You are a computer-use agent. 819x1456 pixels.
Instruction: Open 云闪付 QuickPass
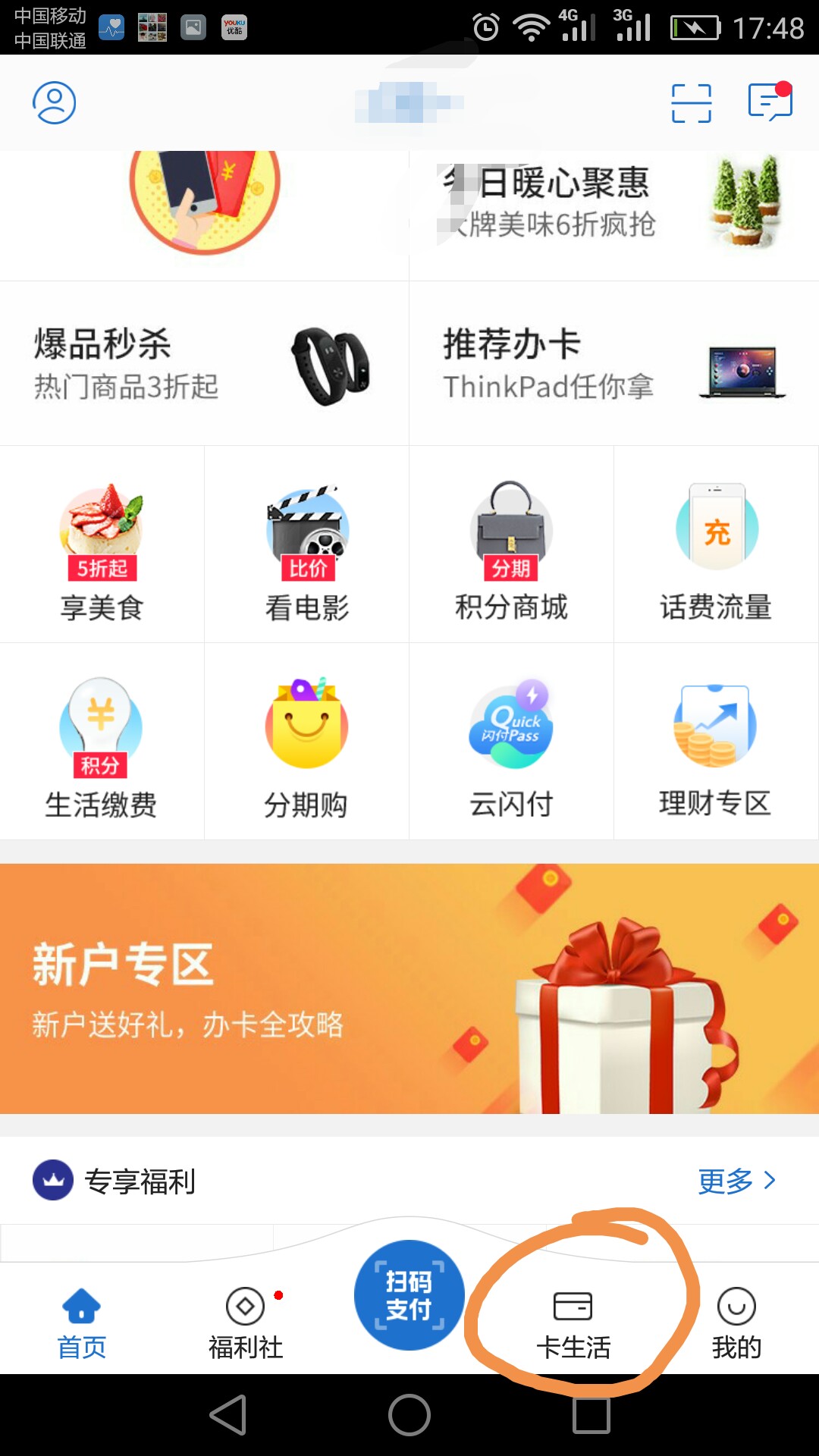click(511, 742)
